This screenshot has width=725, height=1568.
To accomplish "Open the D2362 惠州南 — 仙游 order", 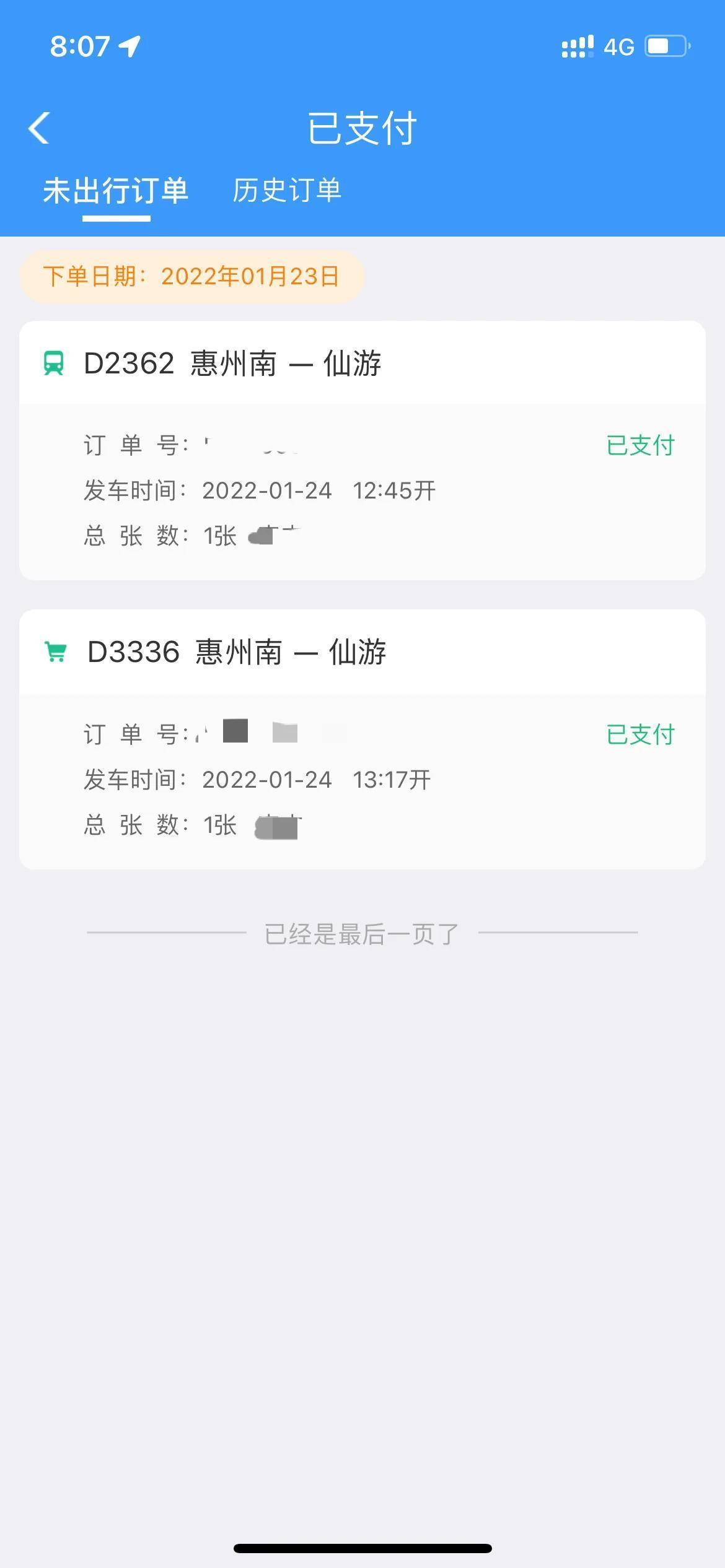I will pos(362,450).
